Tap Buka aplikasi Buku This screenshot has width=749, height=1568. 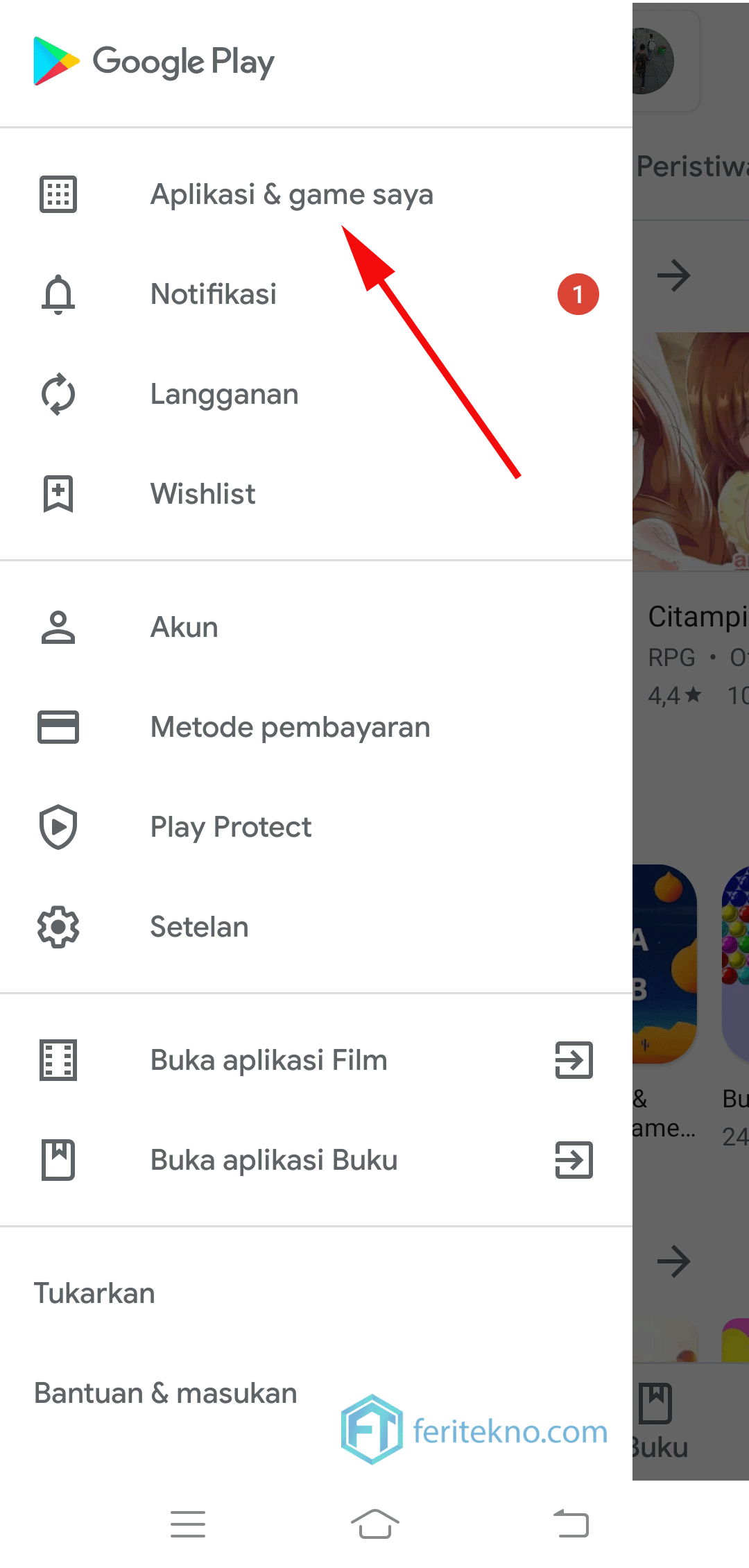(316, 1160)
